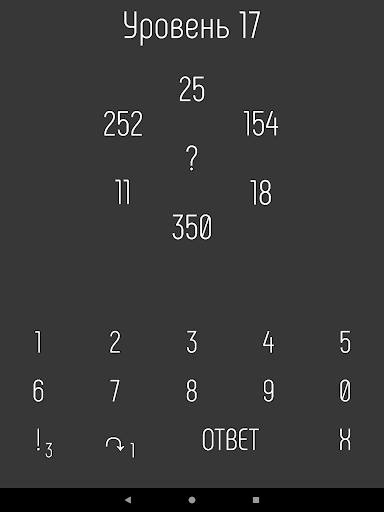Viewport: 384px width, 512px height.
Task: Go back using the system back button
Action: click(128, 500)
